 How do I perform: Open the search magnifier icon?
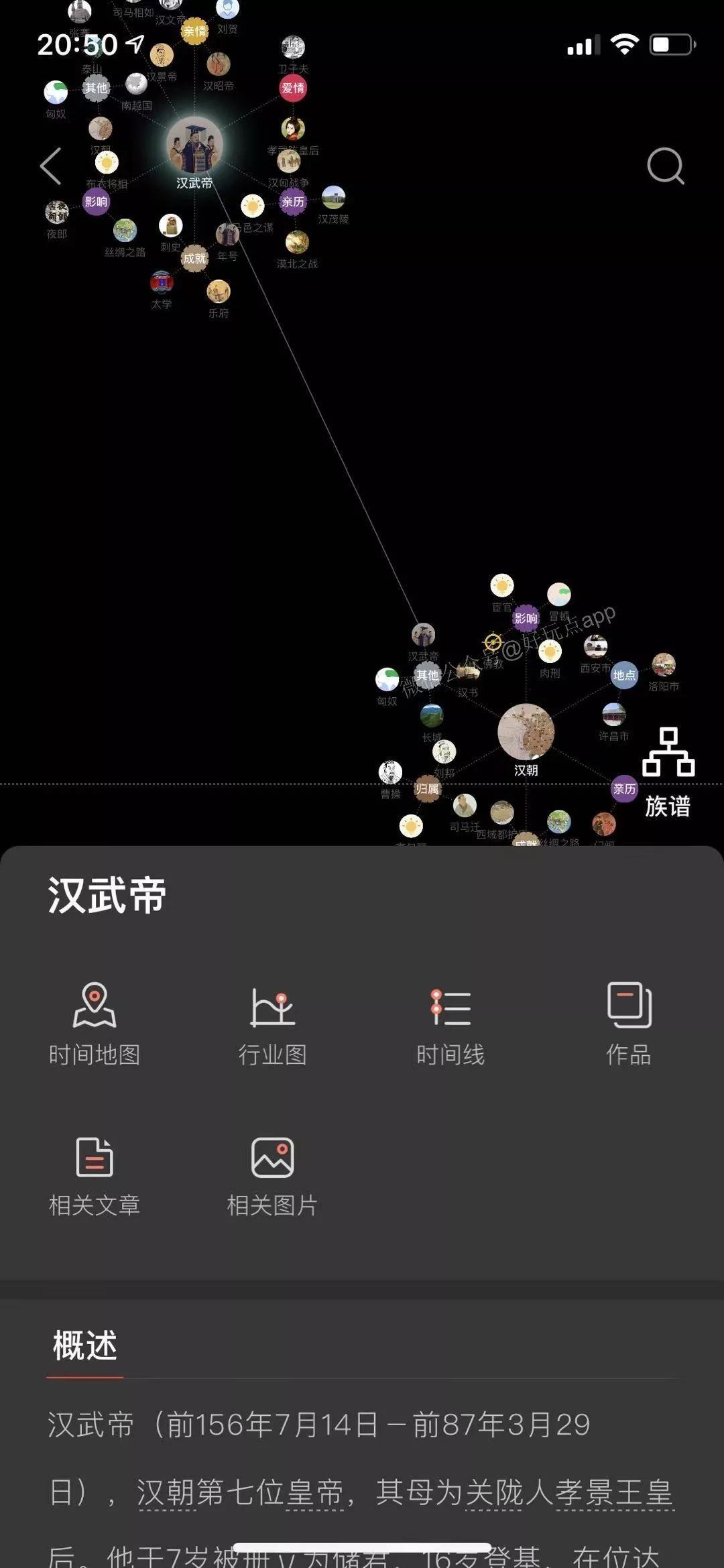[x=665, y=166]
